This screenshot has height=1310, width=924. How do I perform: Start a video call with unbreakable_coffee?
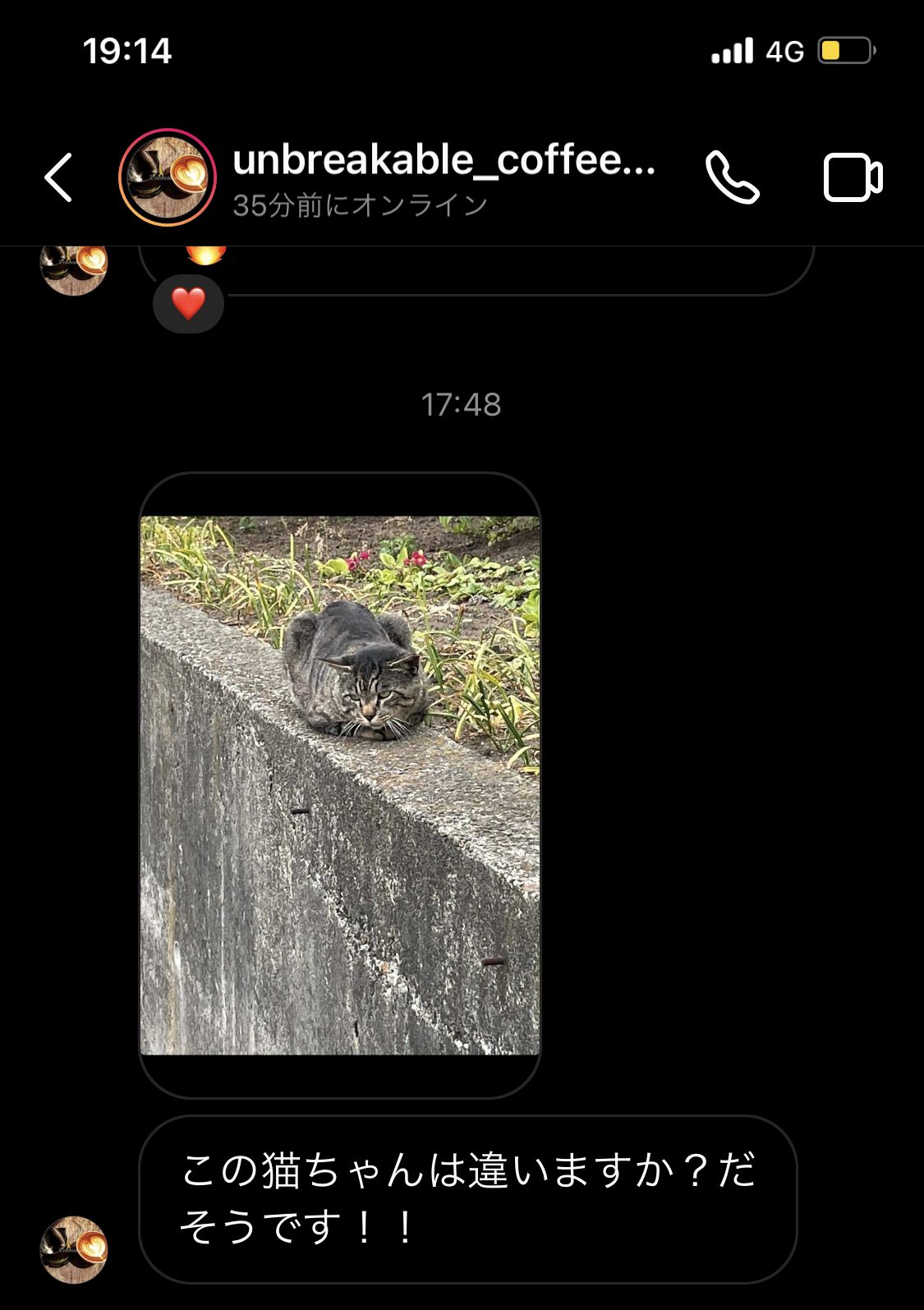point(853,177)
